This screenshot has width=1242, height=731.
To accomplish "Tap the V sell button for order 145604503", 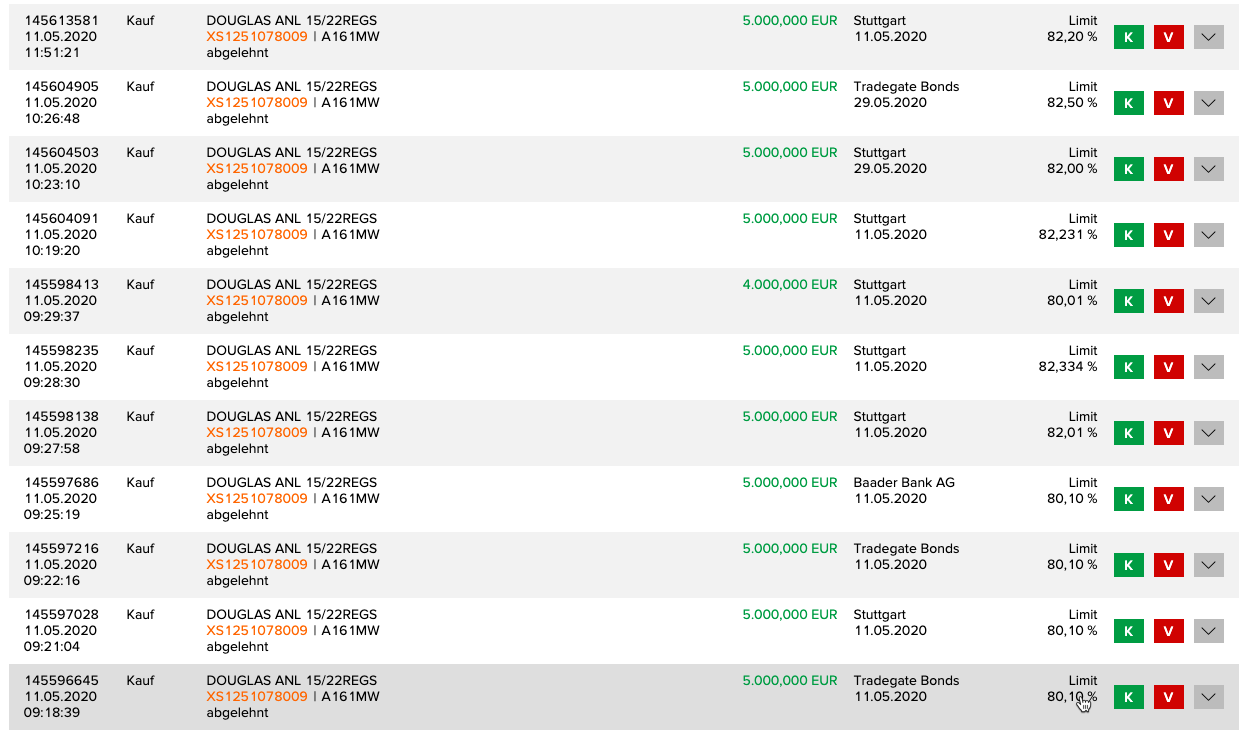I will point(1168,169).
